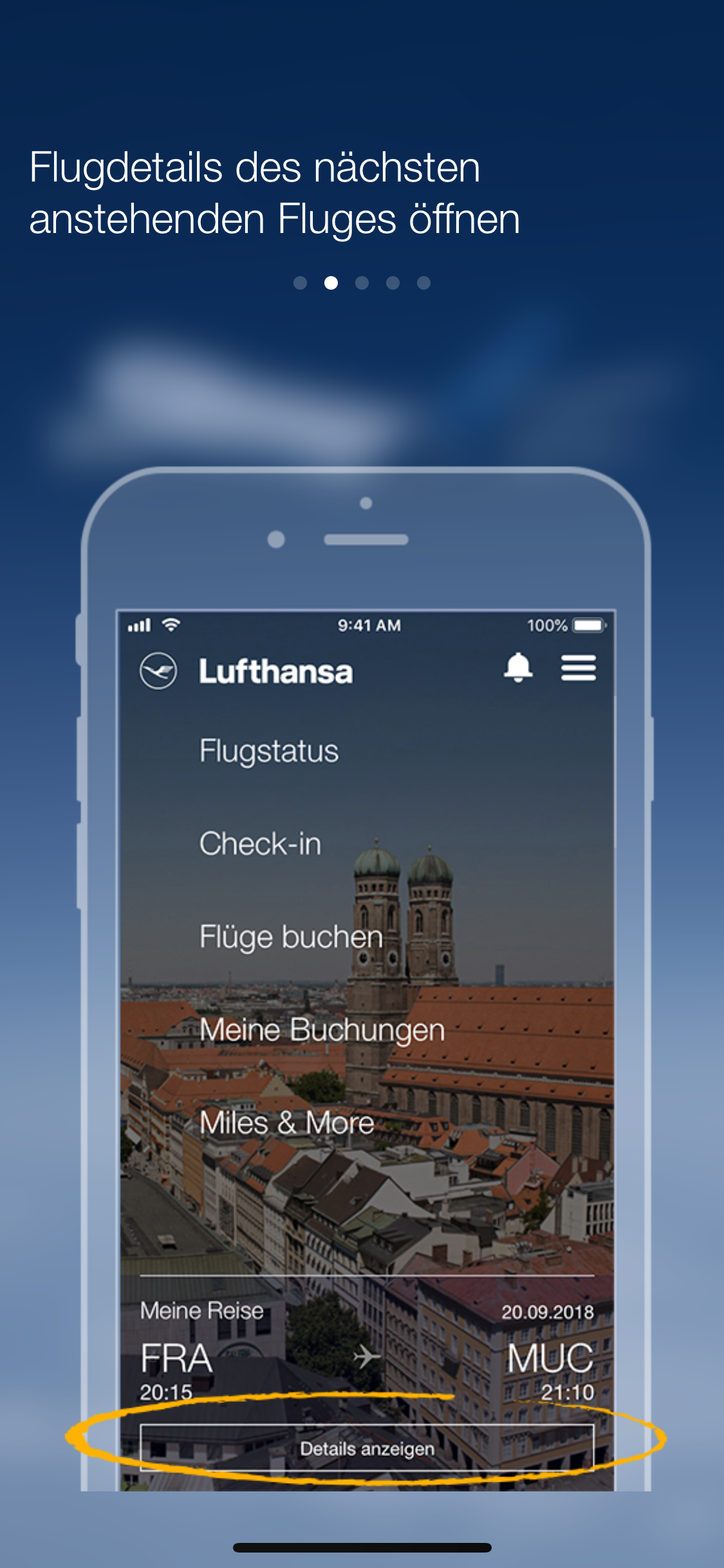Jump to the third page indicator dot
Image resolution: width=724 pixels, height=1568 pixels.
[x=362, y=283]
